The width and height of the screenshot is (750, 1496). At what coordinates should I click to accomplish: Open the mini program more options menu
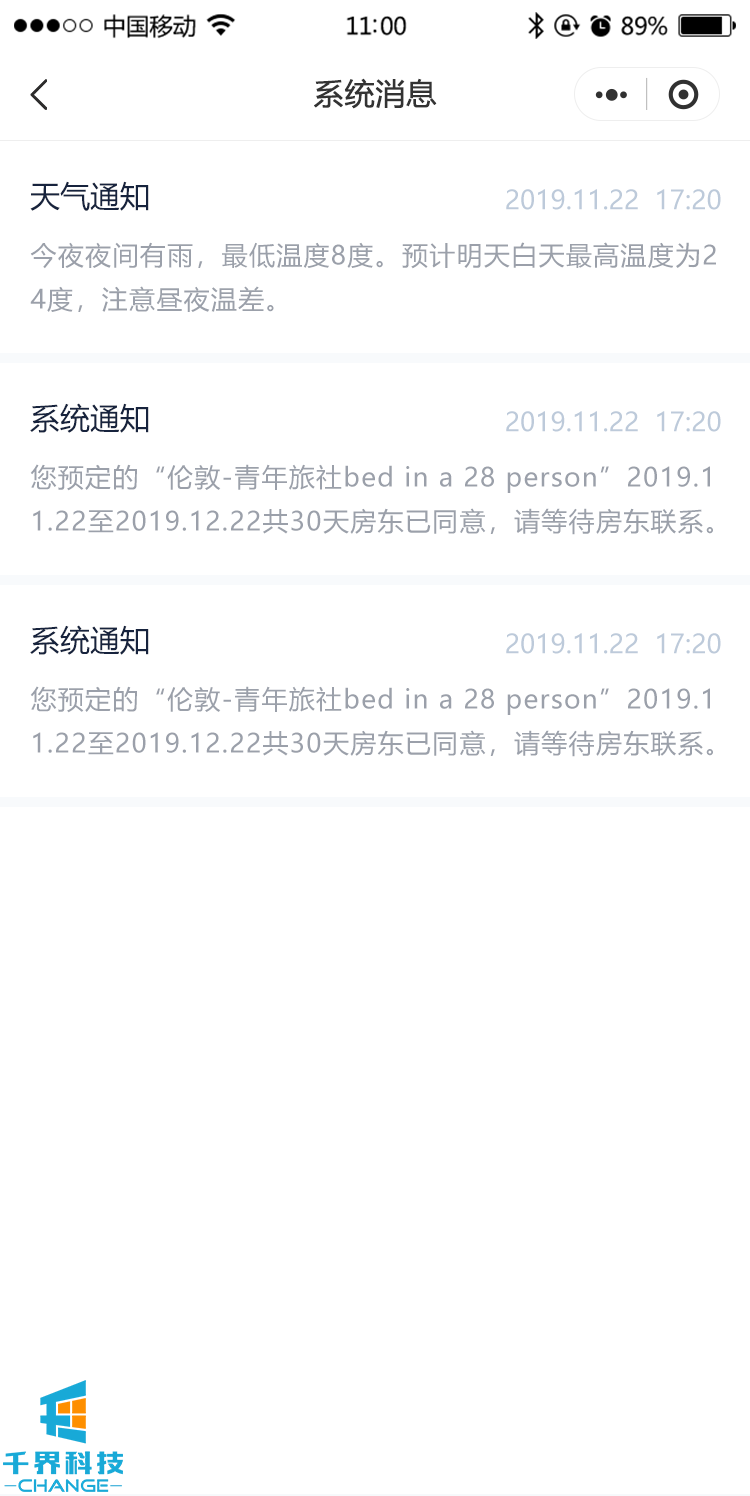point(611,95)
